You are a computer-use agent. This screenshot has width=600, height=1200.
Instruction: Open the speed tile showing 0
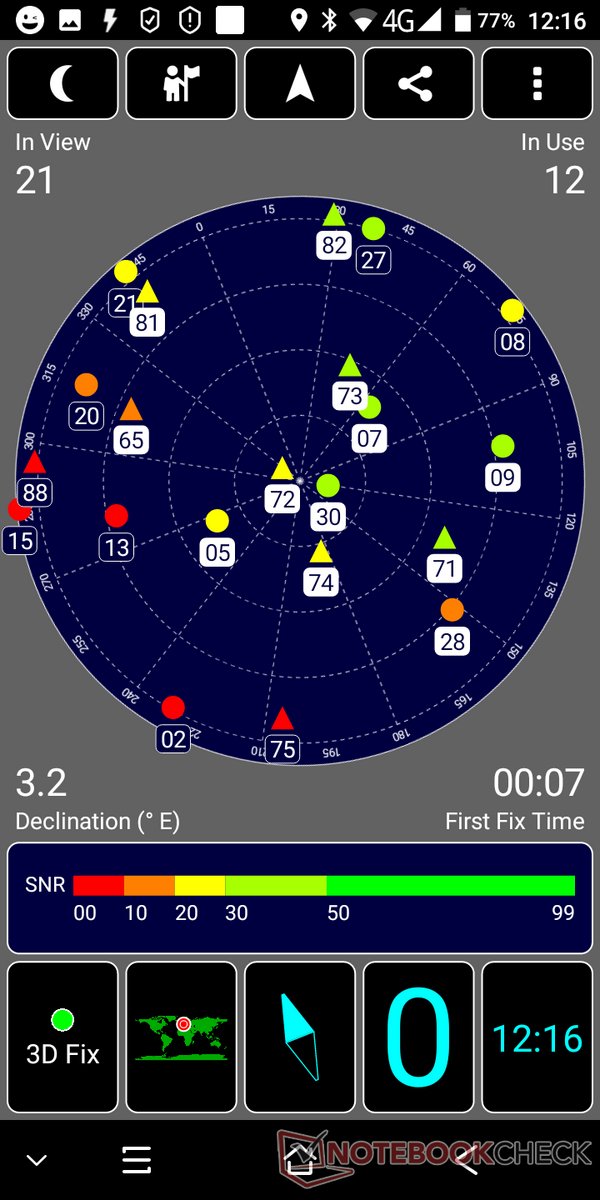click(418, 1037)
